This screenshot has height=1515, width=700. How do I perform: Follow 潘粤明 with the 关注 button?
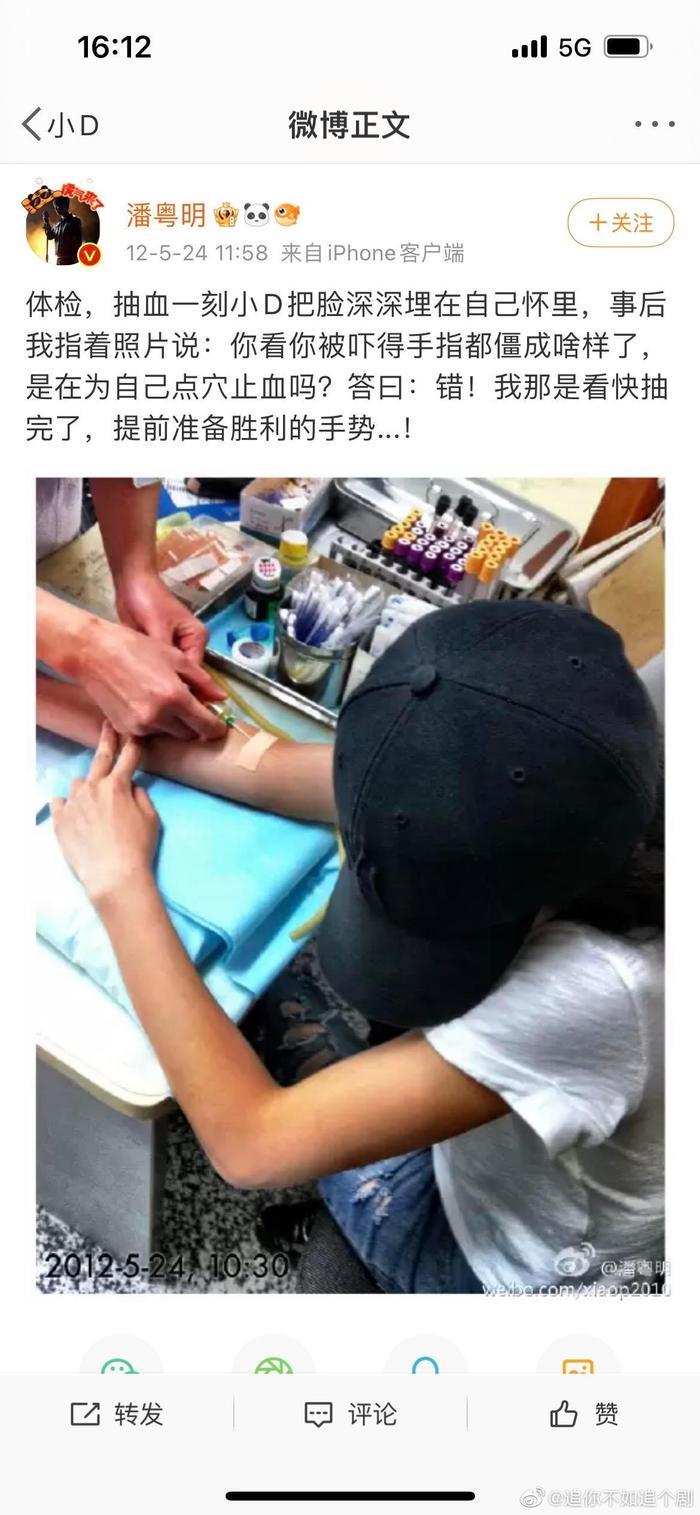(x=620, y=223)
